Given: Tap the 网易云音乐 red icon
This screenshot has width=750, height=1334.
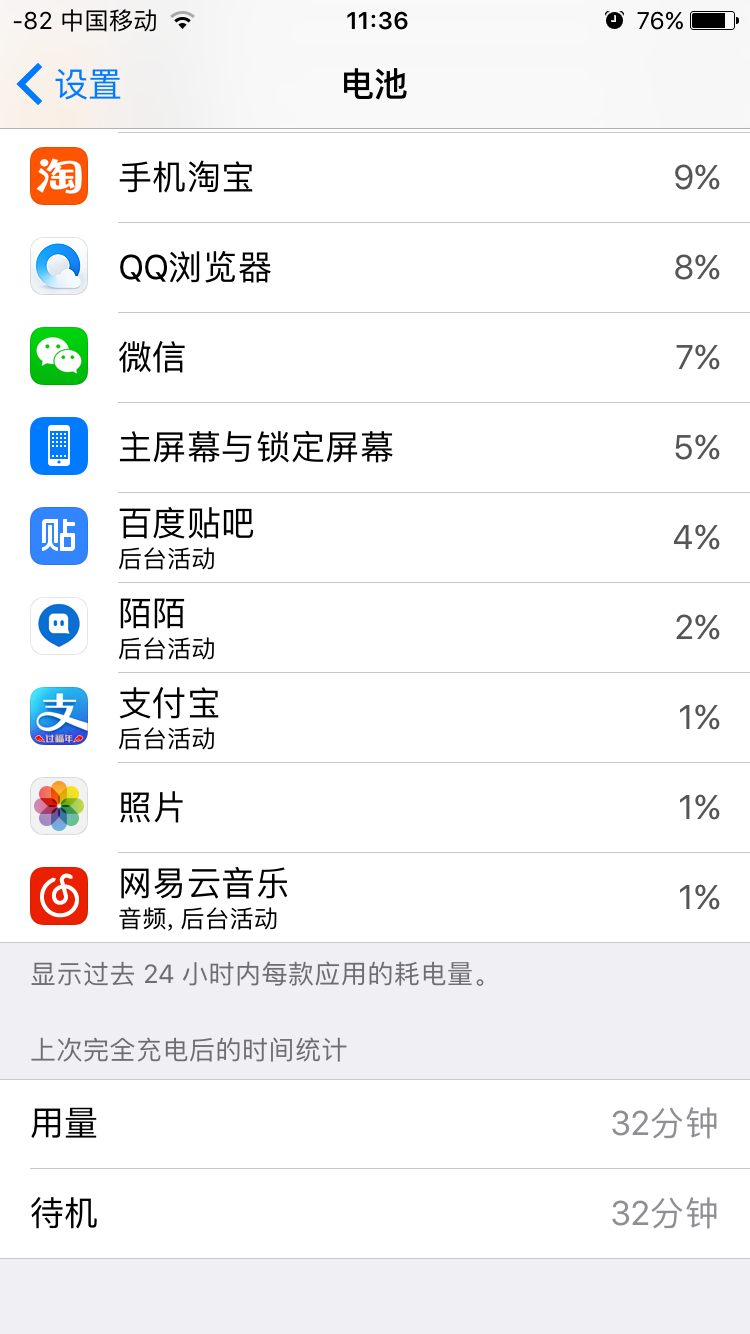Looking at the screenshot, I should tap(58, 897).
